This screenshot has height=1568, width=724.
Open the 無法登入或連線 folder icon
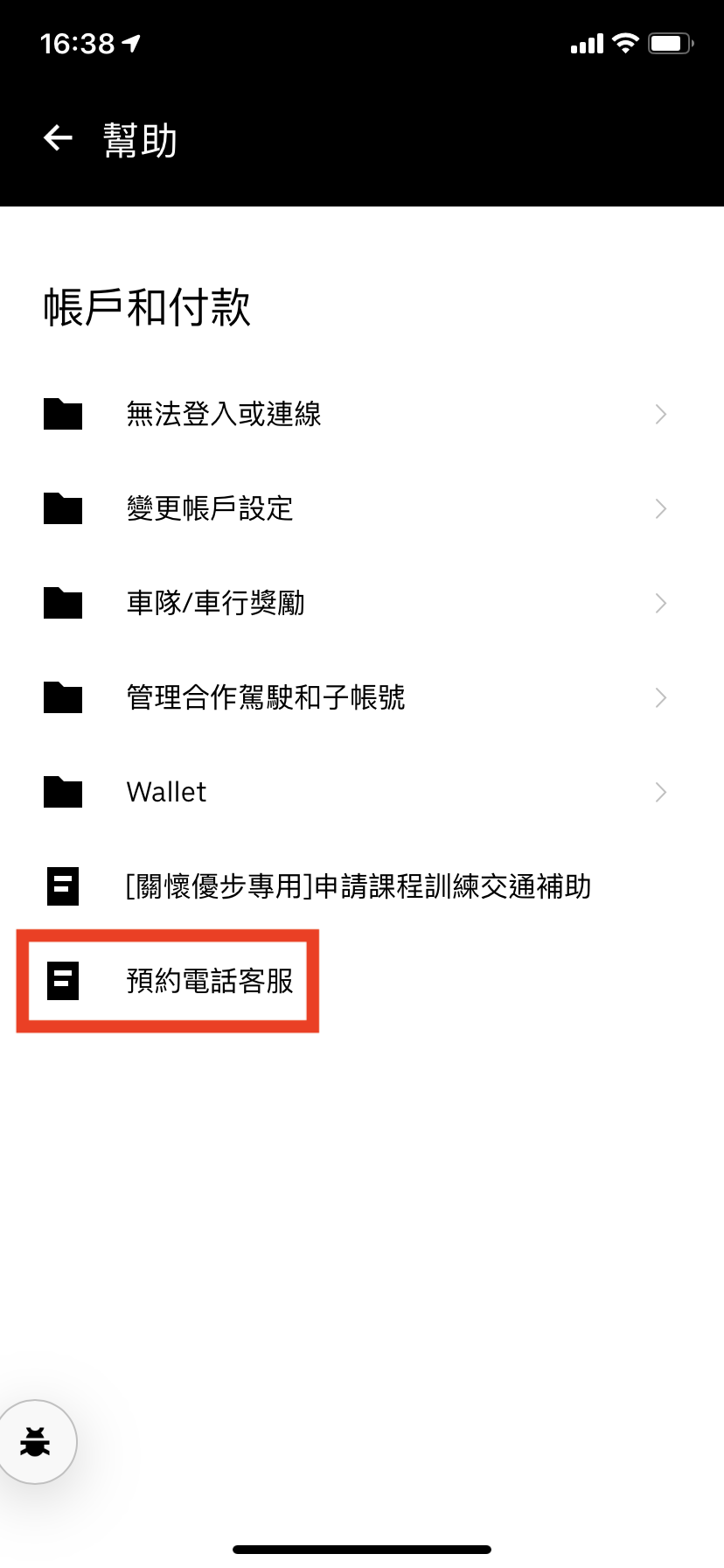coord(62,414)
